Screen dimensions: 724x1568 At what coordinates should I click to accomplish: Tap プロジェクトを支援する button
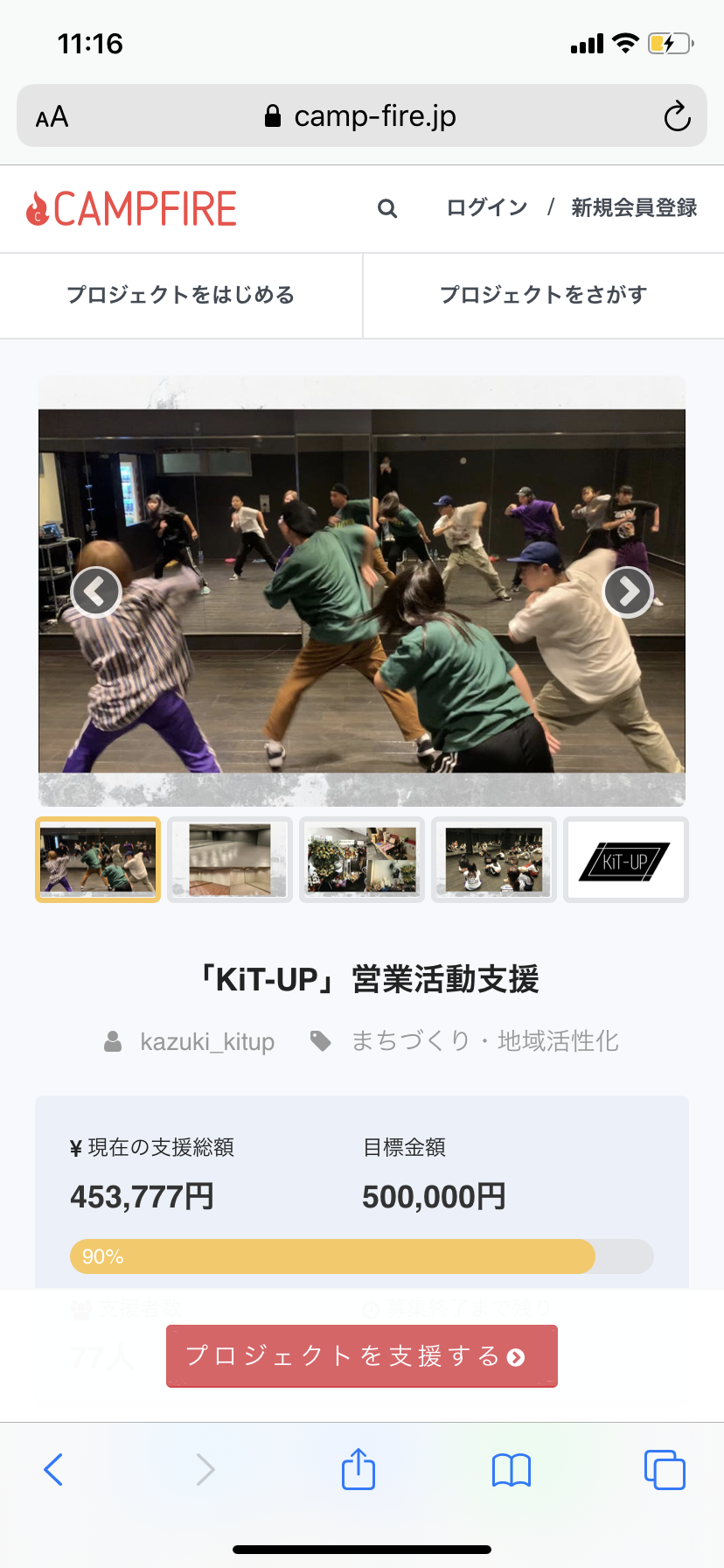[361, 1355]
